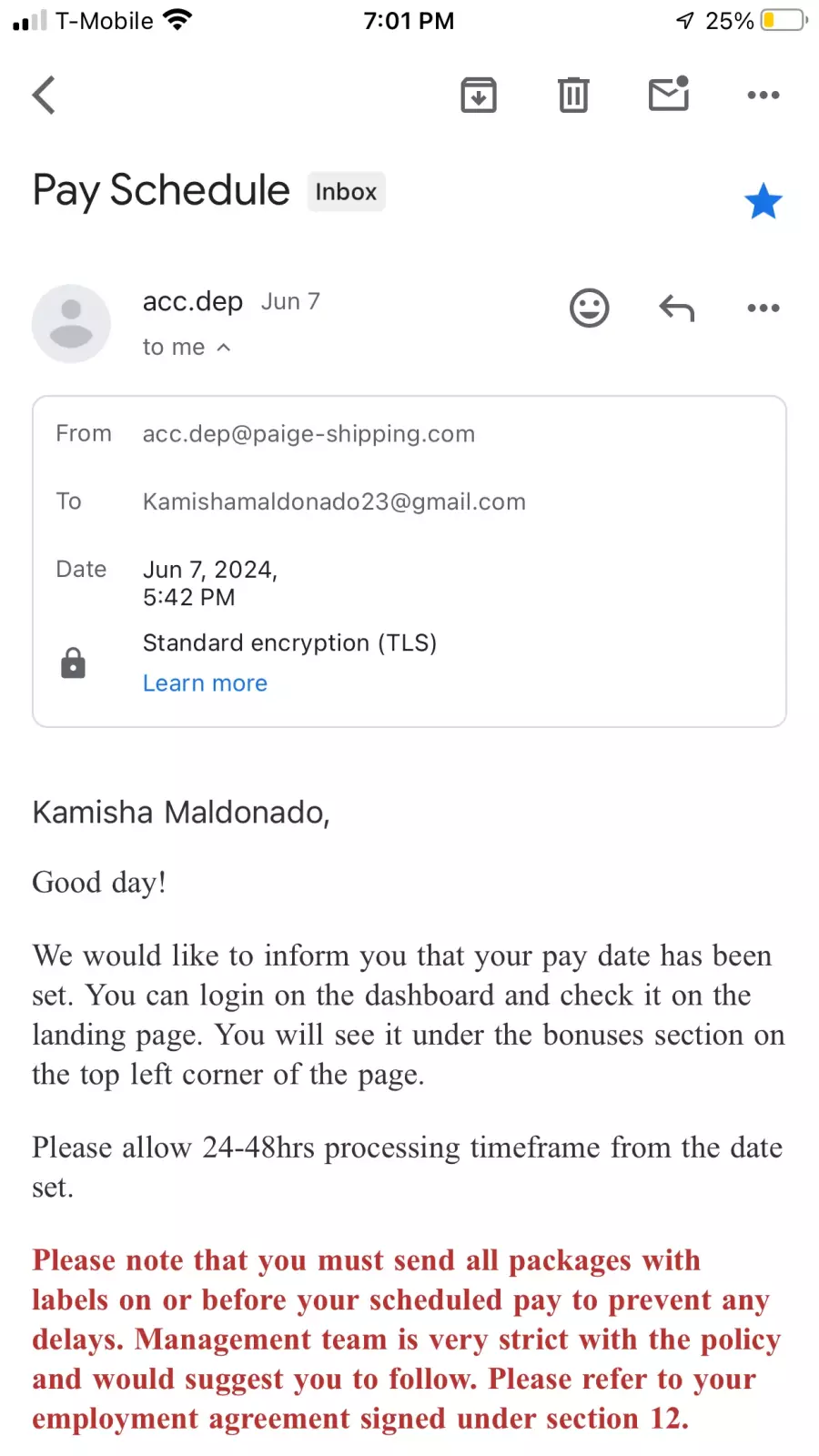The height and width of the screenshot is (1456, 819).
Task: Delete this email with trash icon
Action: (x=573, y=95)
